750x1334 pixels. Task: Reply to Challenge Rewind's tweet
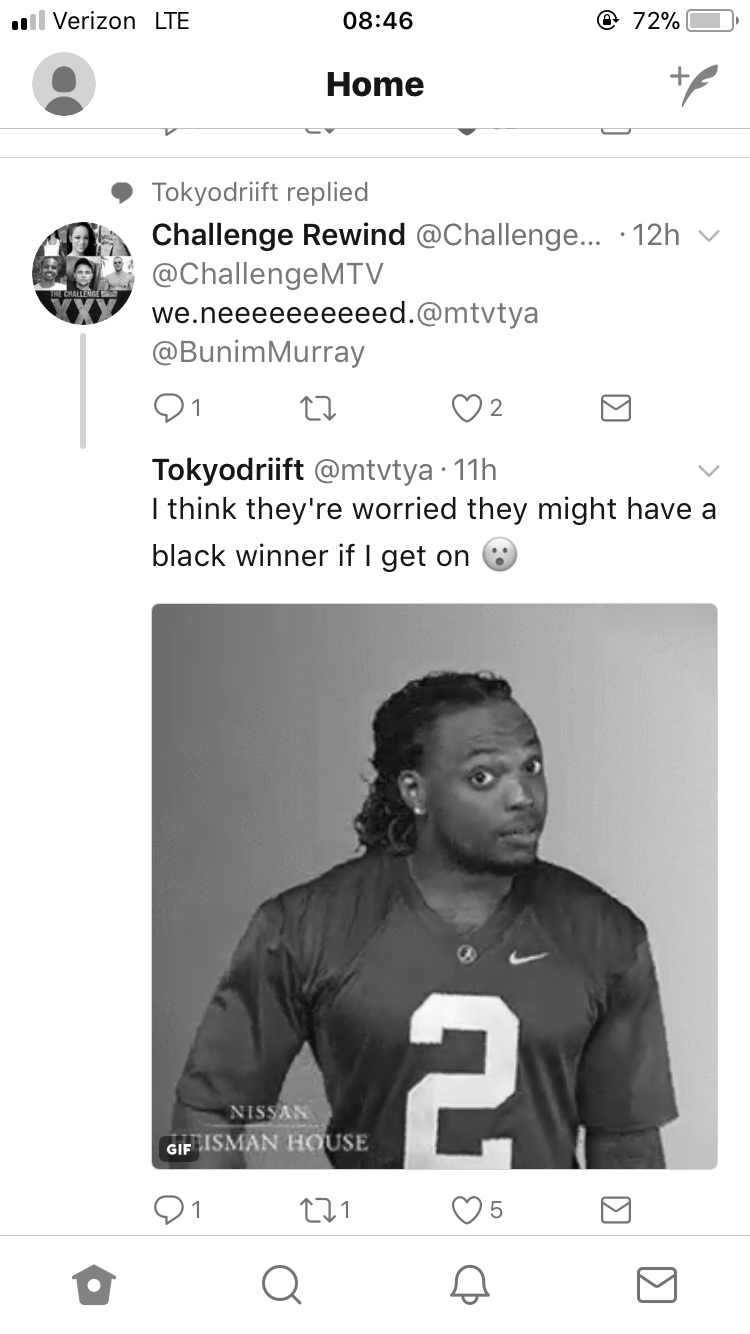pos(177,407)
